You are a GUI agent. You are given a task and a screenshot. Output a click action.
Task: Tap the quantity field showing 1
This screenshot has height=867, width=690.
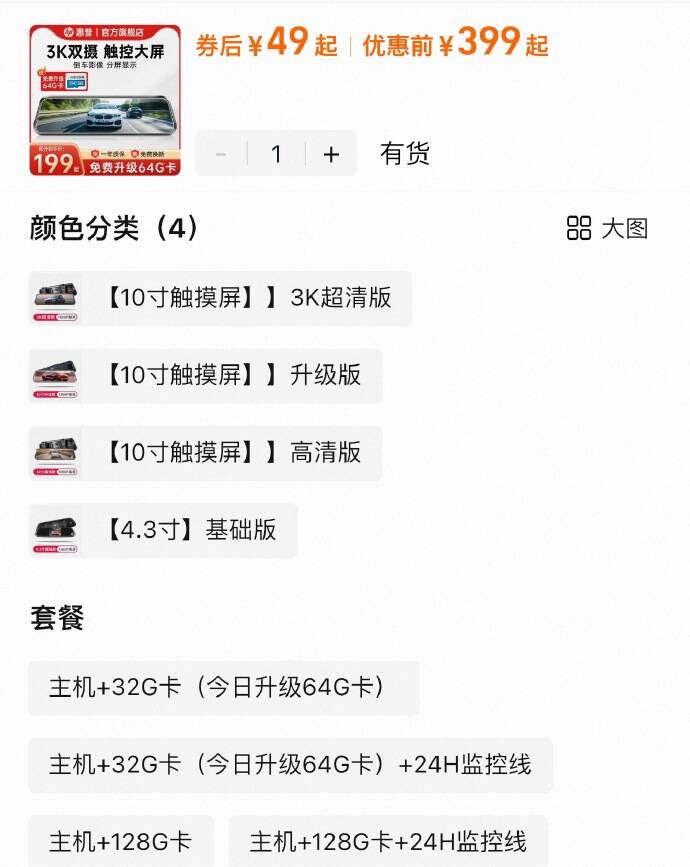click(x=277, y=154)
